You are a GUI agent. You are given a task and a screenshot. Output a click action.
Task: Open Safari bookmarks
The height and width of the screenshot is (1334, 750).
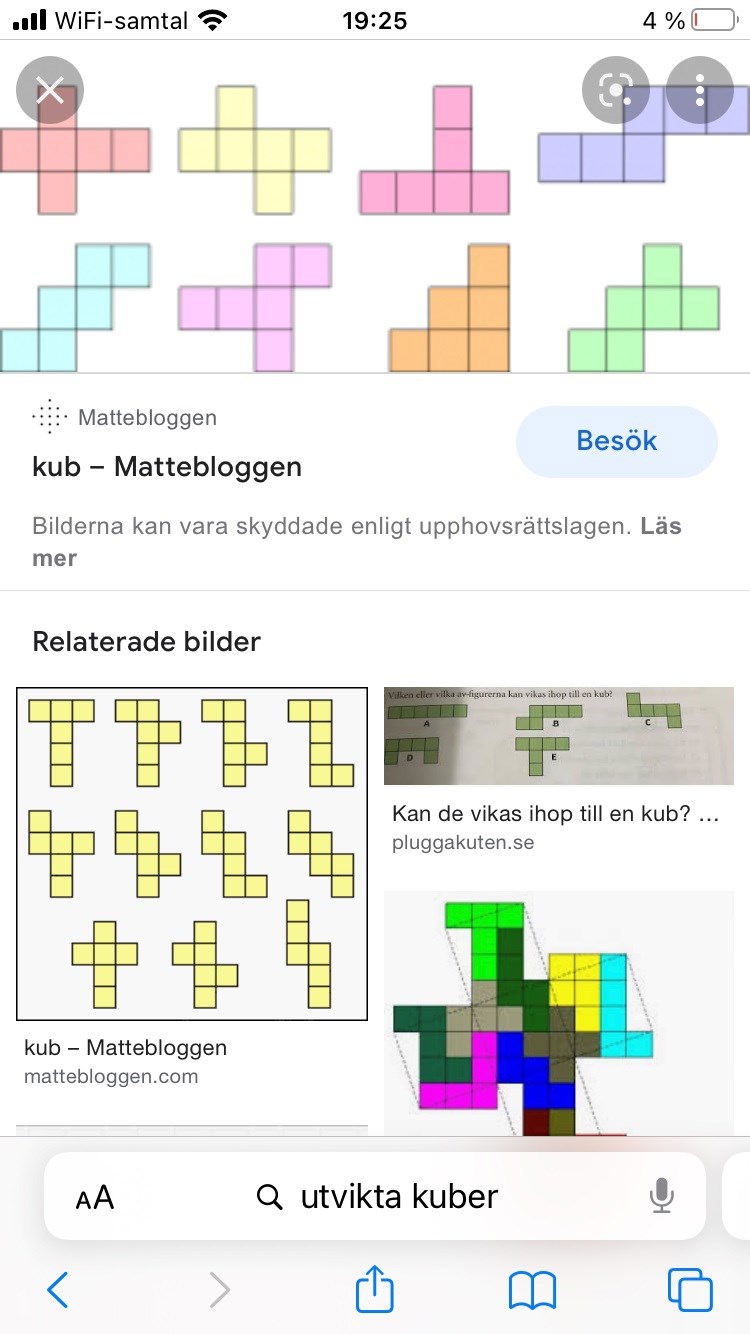point(532,1290)
